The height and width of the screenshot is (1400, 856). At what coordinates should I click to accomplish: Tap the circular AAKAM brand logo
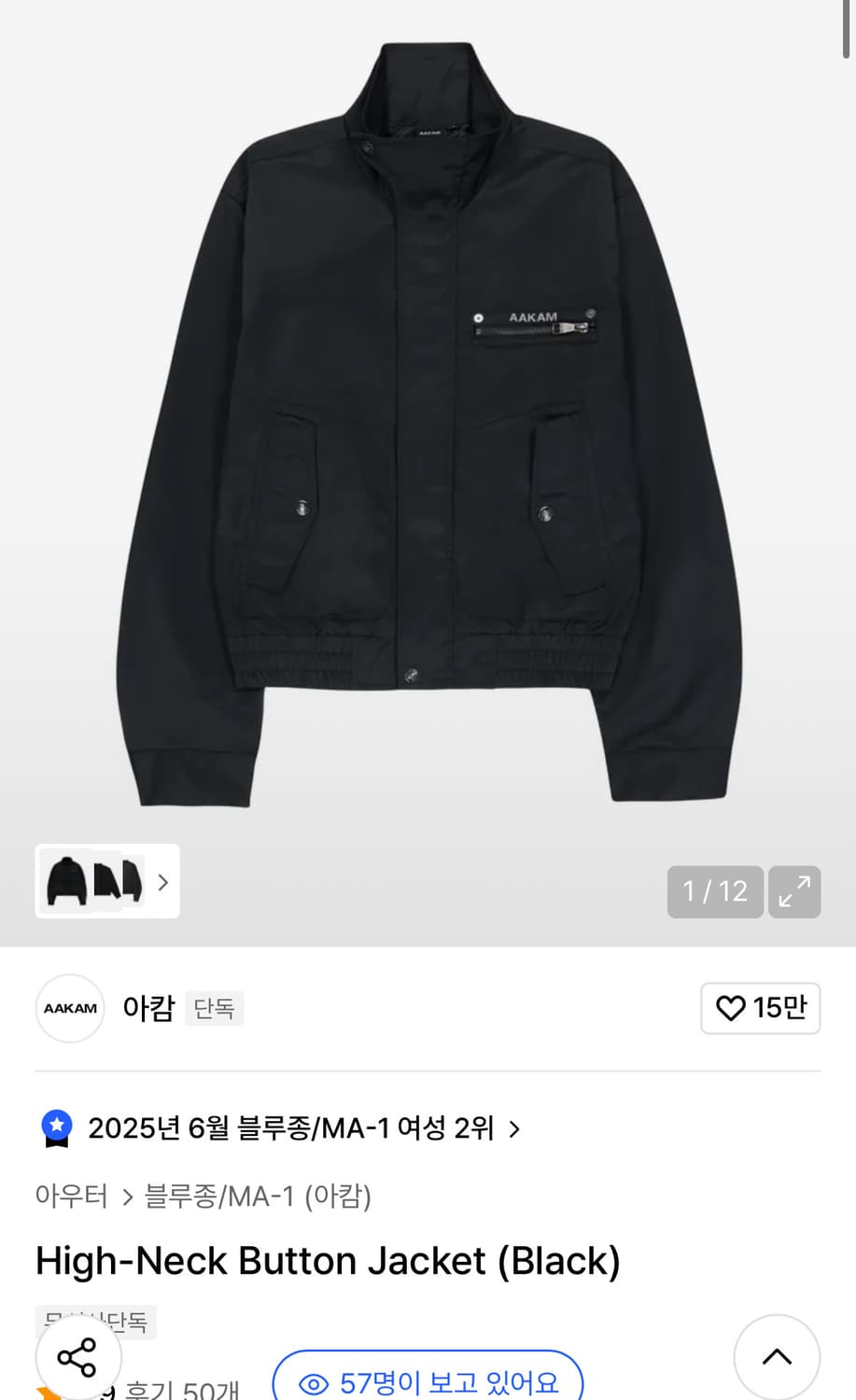click(69, 1009)
